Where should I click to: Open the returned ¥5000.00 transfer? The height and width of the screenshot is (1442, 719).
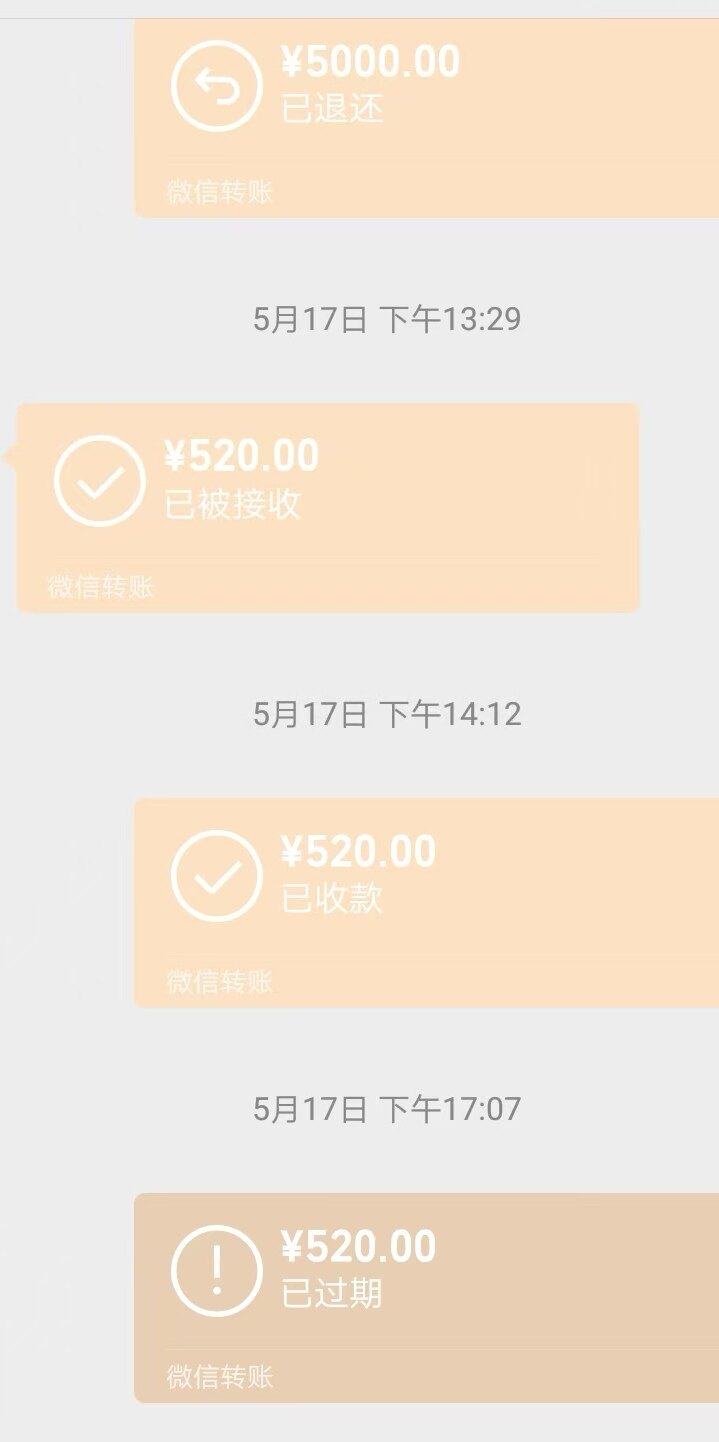click(427, 117)
